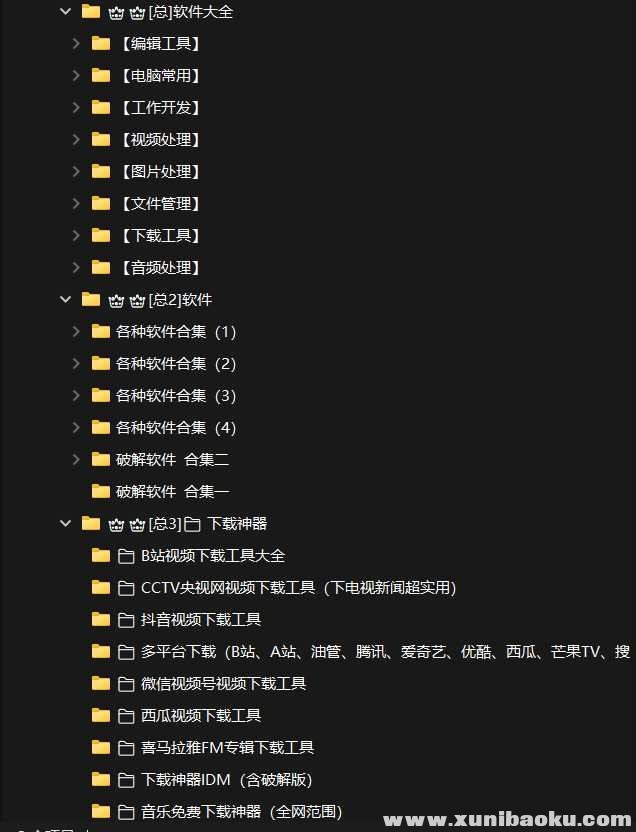Screen dimensions: 636x832
Task: Collapse the [总3] 下载神器 folder
Action: click(x=66, y=523)
